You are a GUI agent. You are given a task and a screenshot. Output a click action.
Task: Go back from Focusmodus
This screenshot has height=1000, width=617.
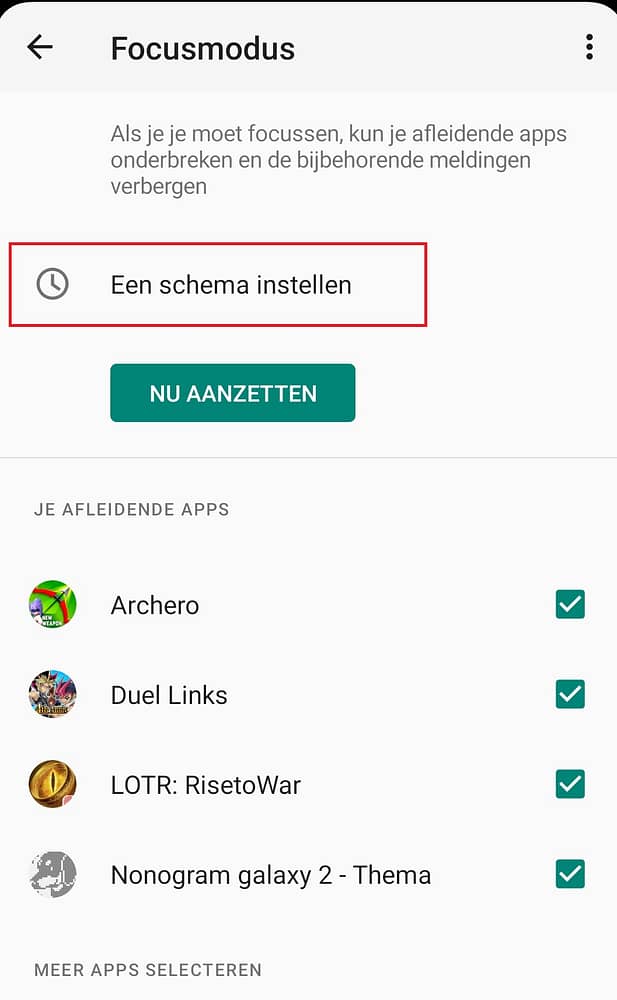click(x=40, y=48)
